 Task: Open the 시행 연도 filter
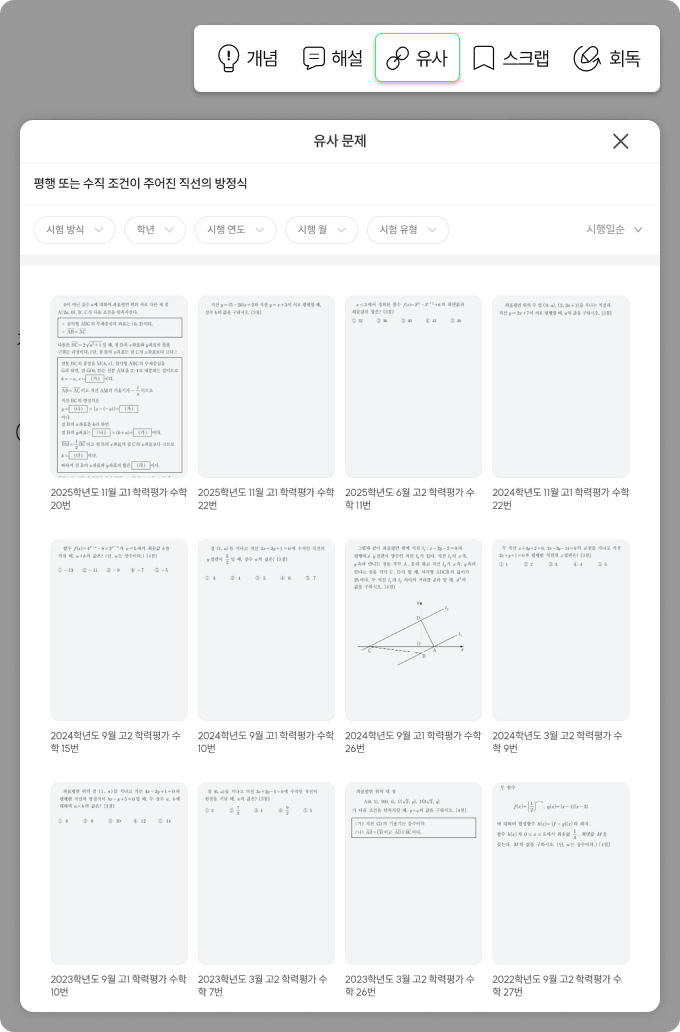coord(235,230)
